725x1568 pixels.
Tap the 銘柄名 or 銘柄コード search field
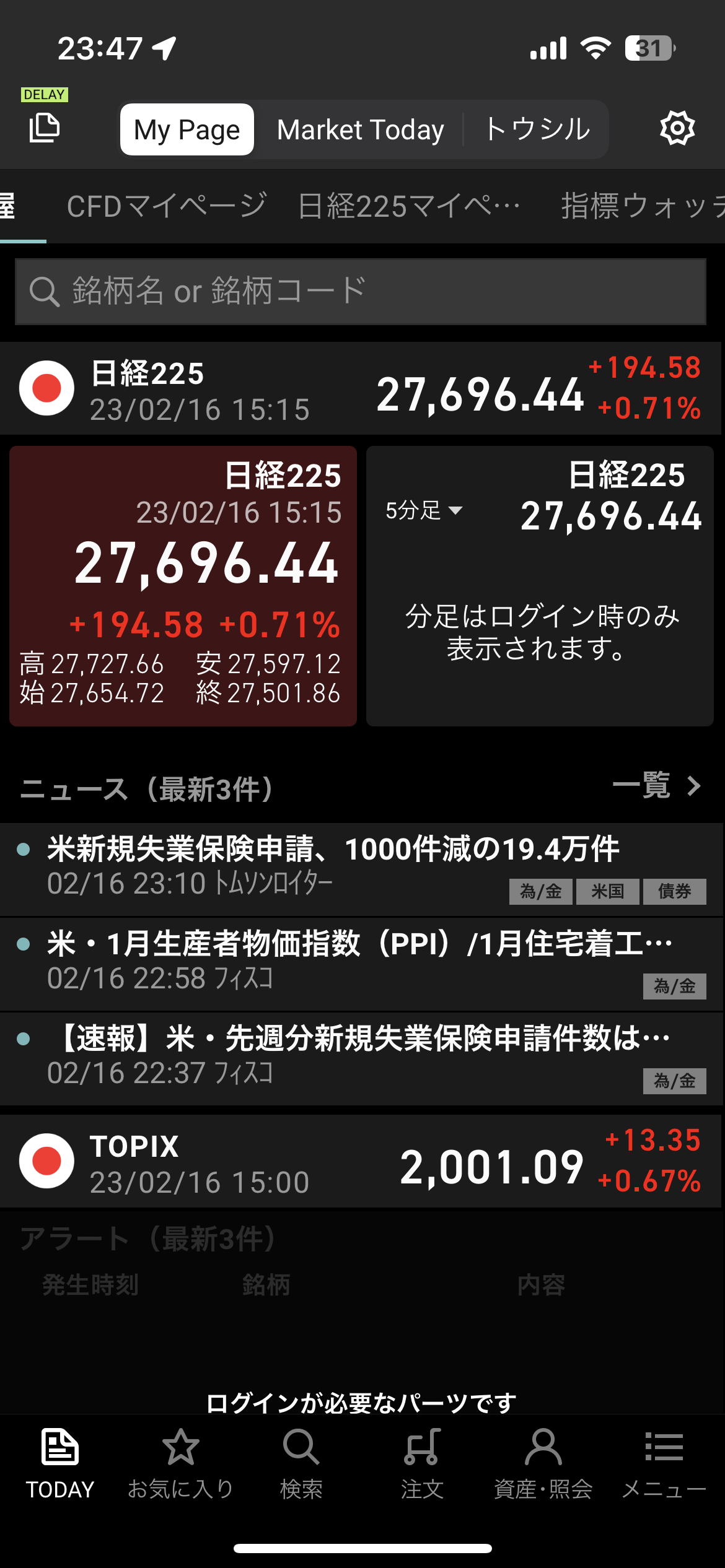[x=361, y=291]
